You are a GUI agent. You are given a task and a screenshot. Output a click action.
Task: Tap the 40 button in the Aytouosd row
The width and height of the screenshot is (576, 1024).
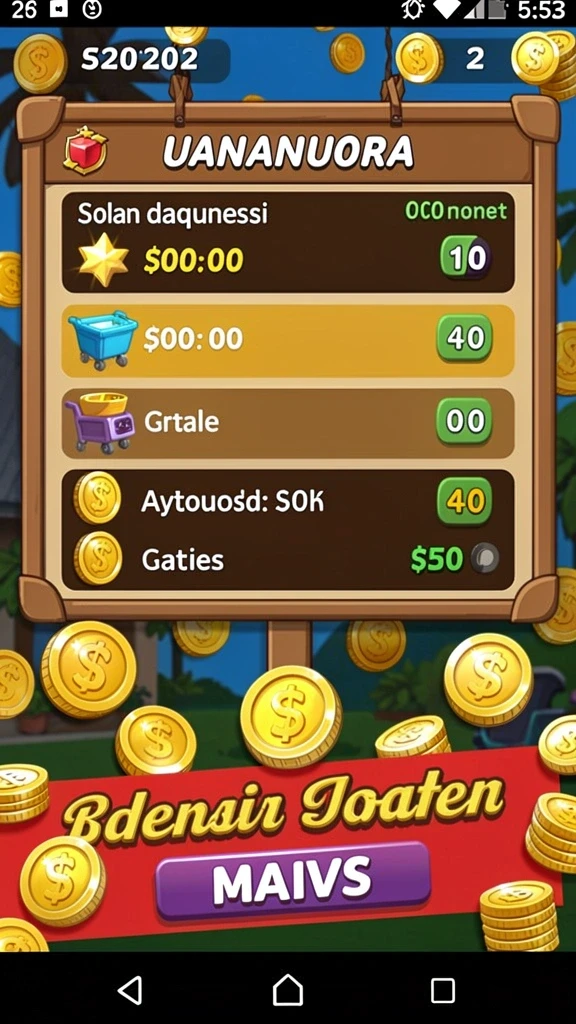coord(464,501)
